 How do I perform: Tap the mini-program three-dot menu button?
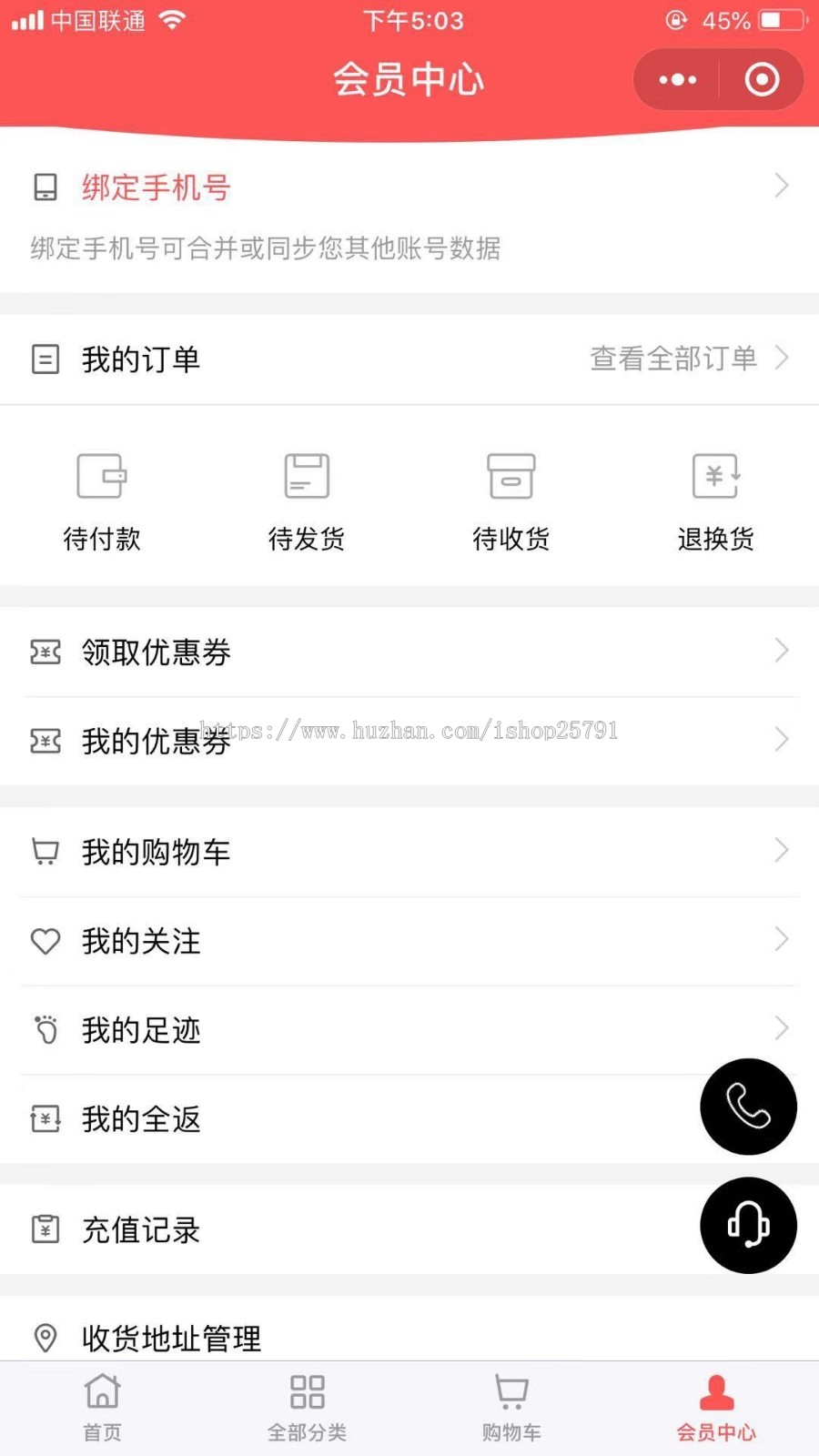coord(675,79)
